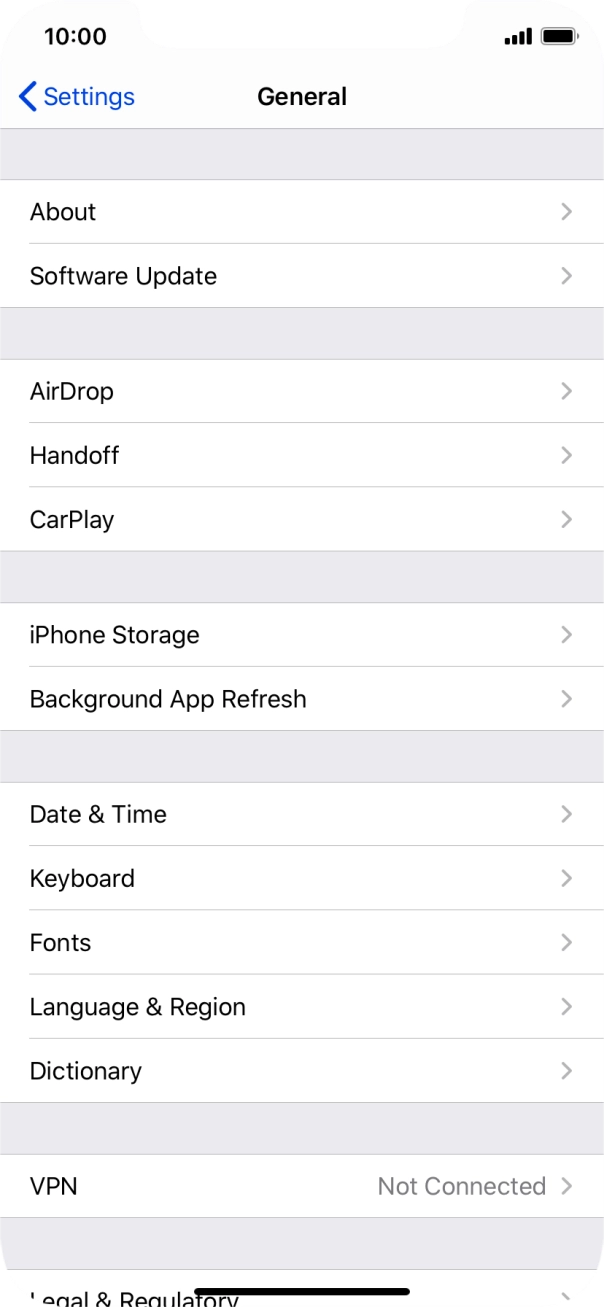This screenshot has width=604, height=1307.
Task: Open VPN settings showing Not Connected
Action: (x=302, y=1187)
